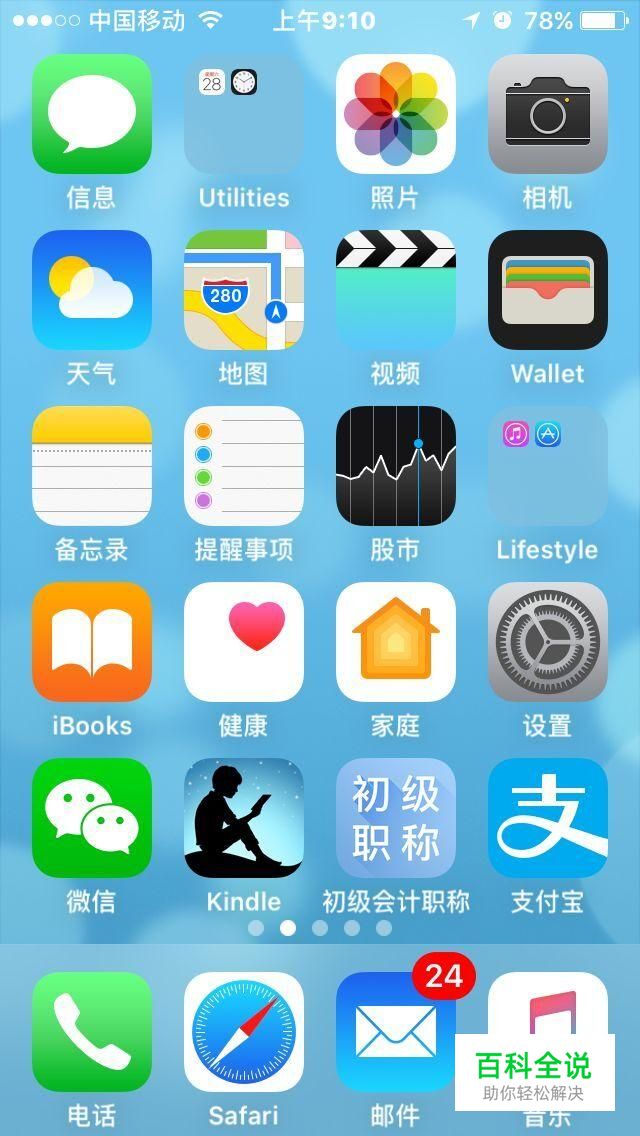
Task: Open the Kindle app
Action: point(244,818)
